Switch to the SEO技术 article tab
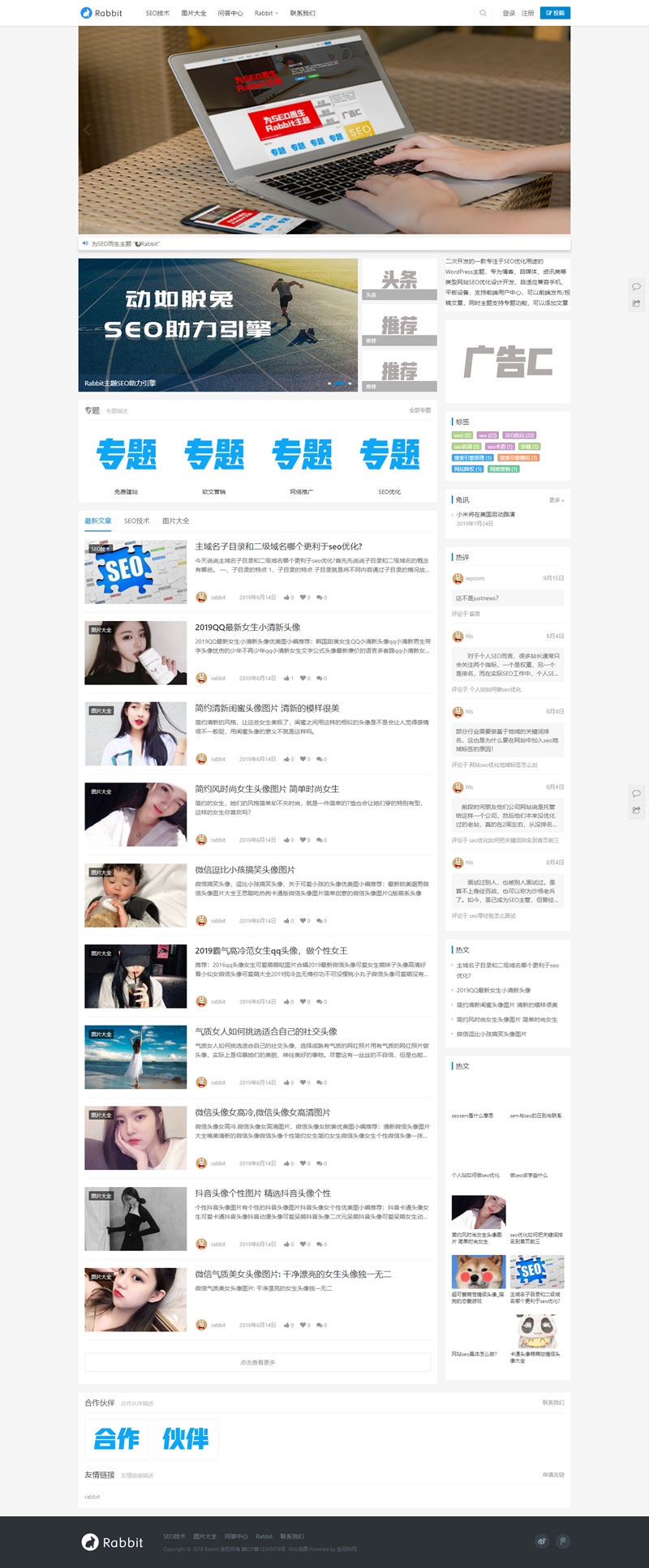 136,521
